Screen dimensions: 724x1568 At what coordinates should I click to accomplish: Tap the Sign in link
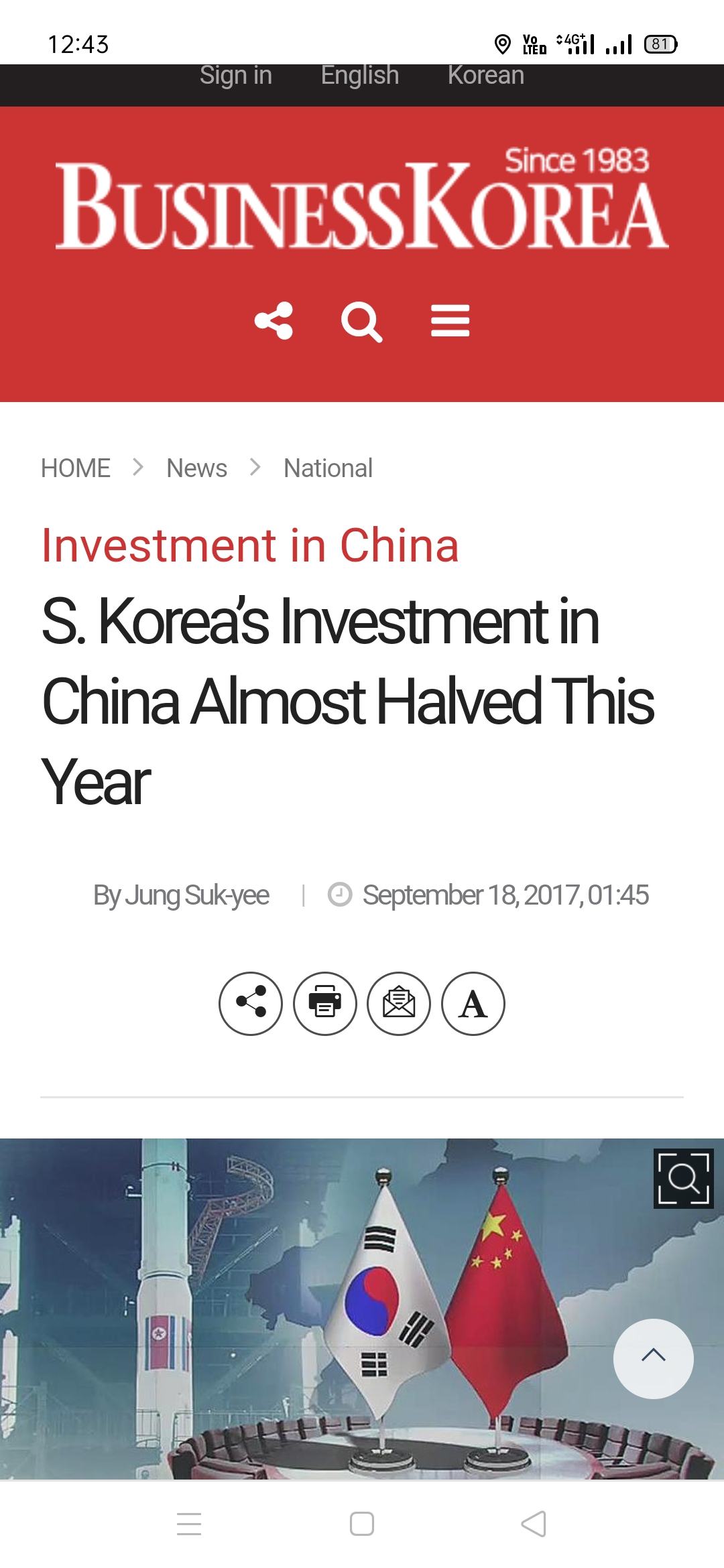[x=235, y=76]
